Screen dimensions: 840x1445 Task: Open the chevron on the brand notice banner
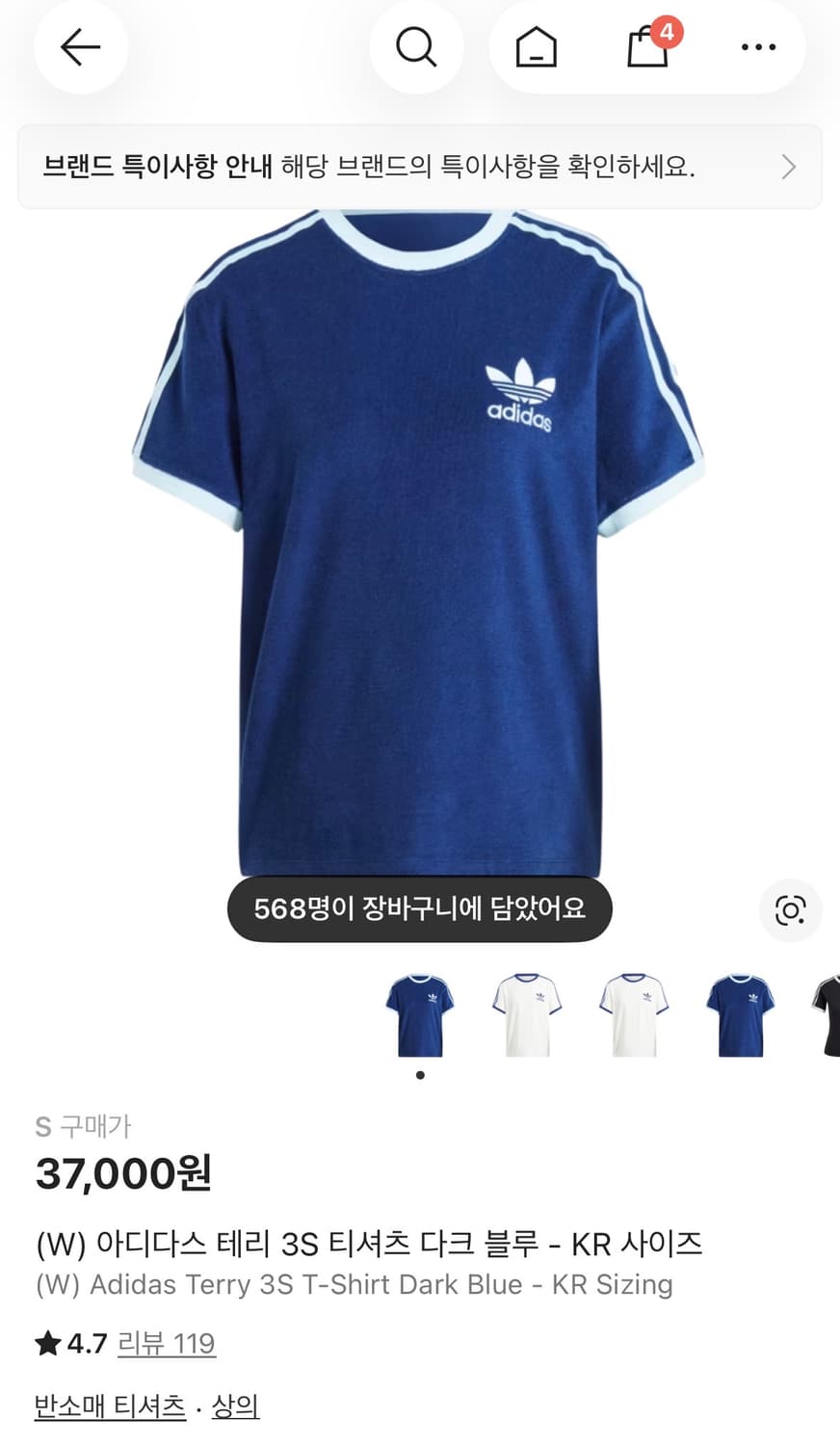click(x=788, y=167)
